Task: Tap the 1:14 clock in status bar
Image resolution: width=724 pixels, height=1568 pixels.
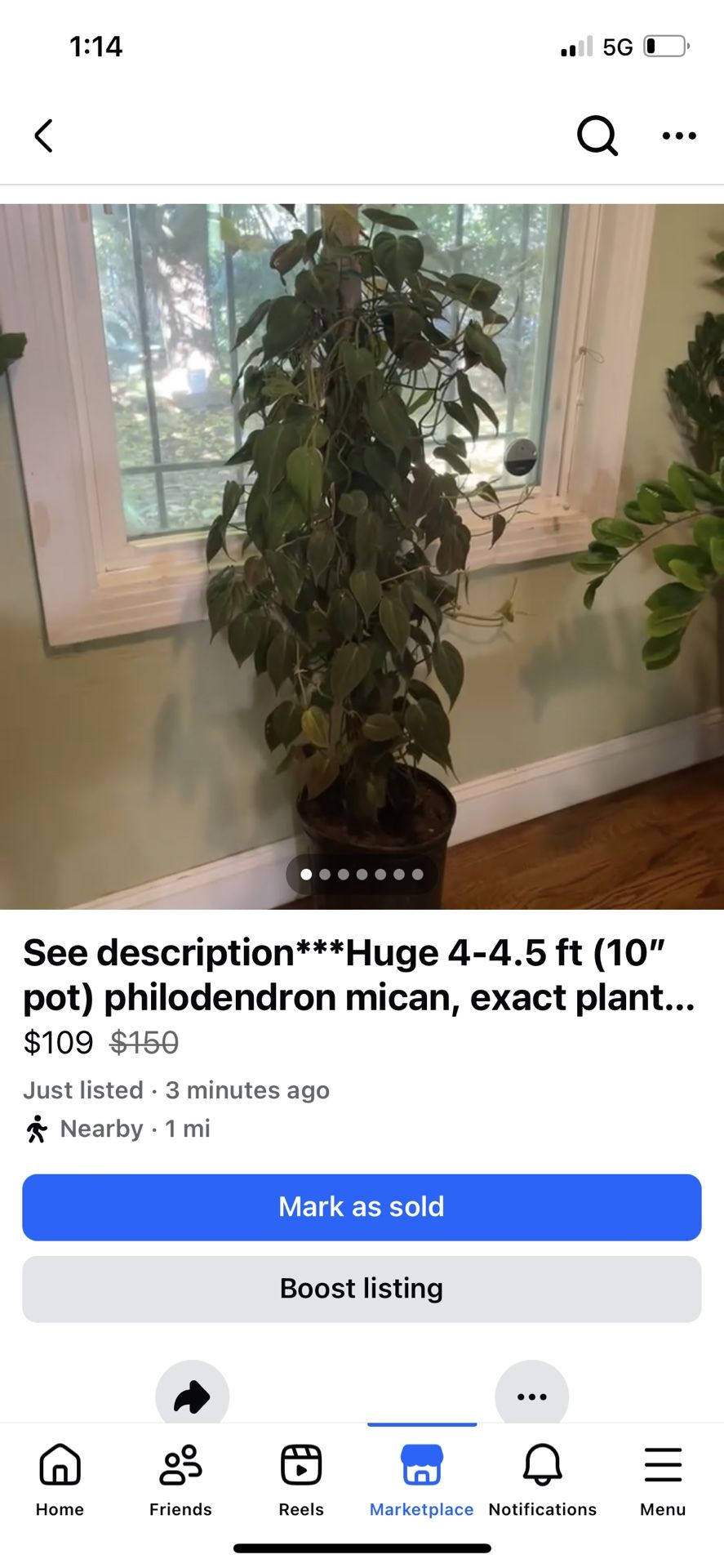Action: (x=96, y=47)
